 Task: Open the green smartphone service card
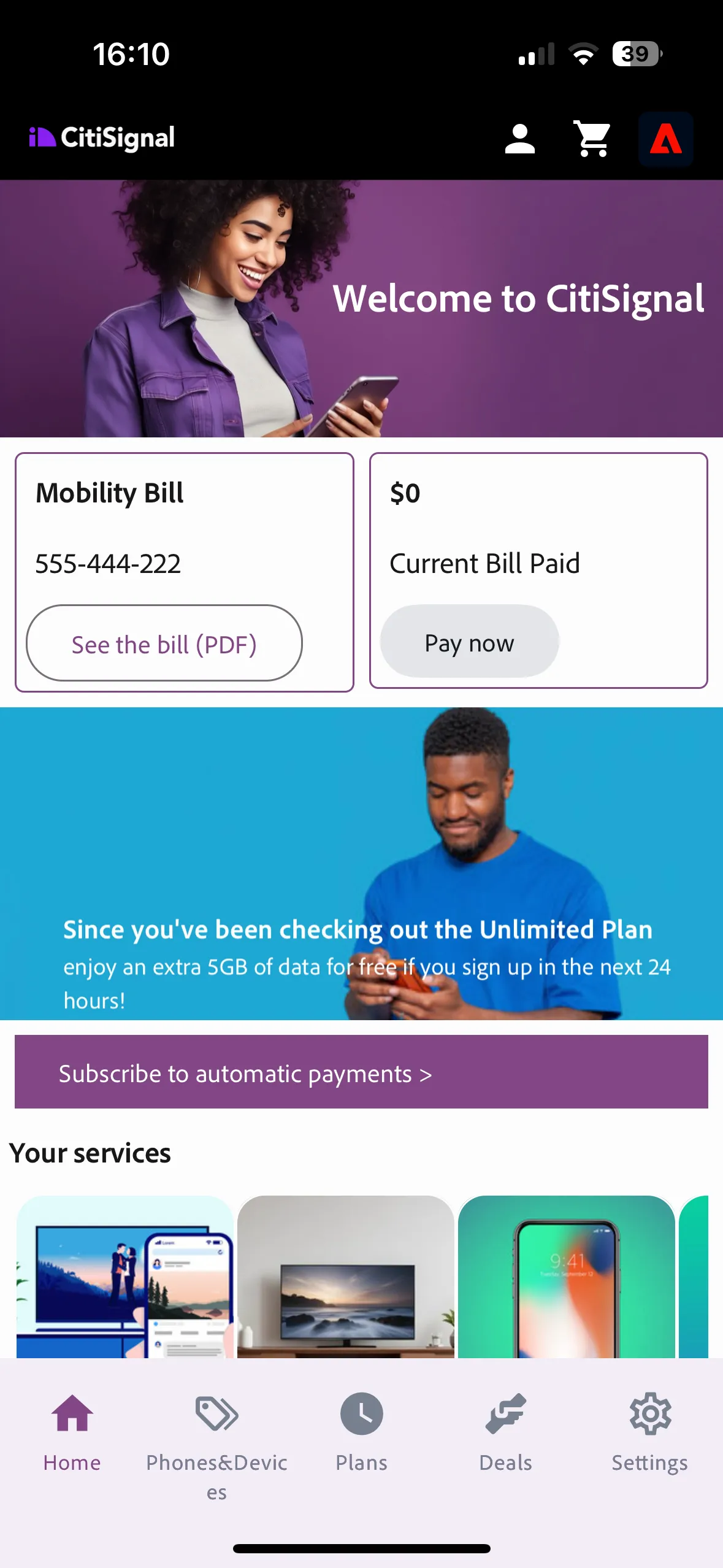[x=567, y=1277]
